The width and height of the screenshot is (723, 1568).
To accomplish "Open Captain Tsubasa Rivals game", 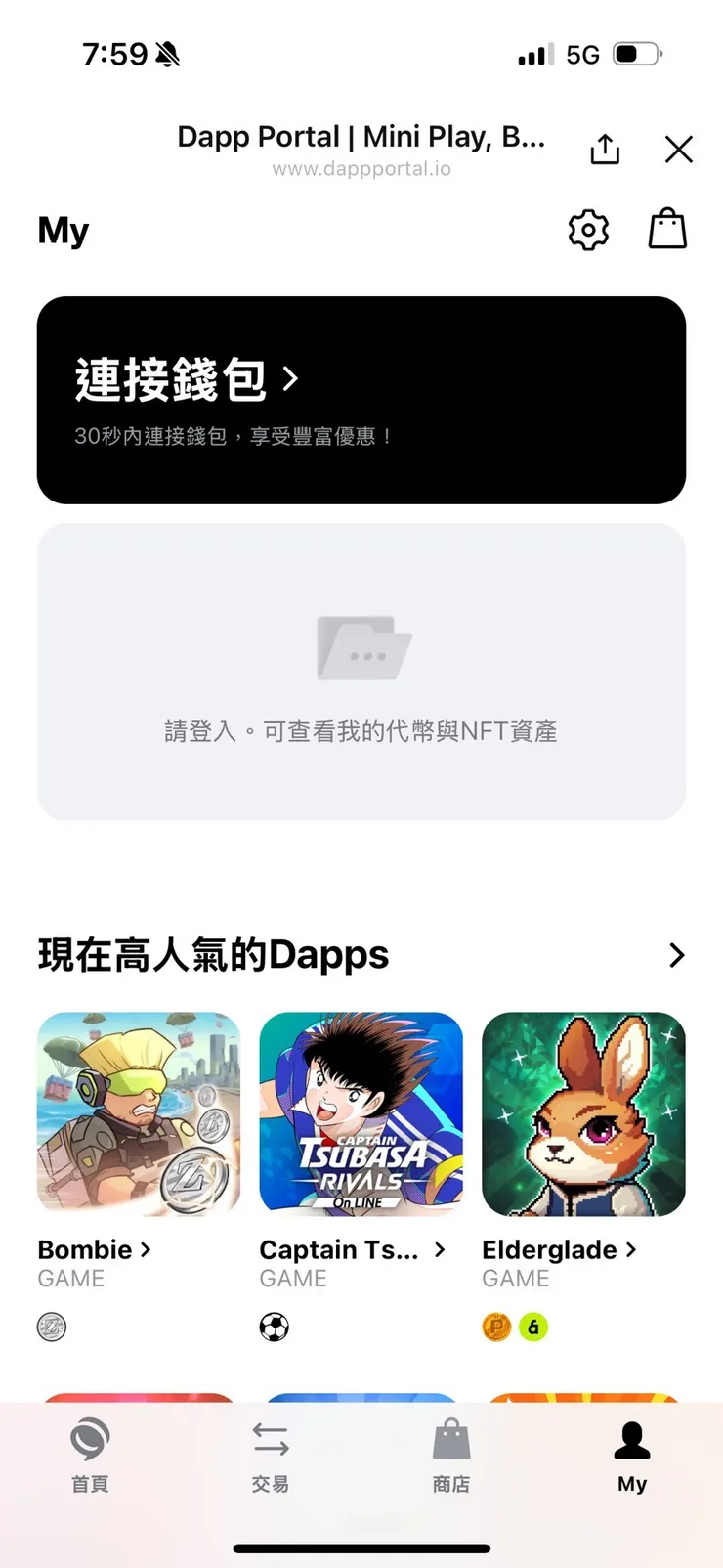I will click(x=361, y=1114).
